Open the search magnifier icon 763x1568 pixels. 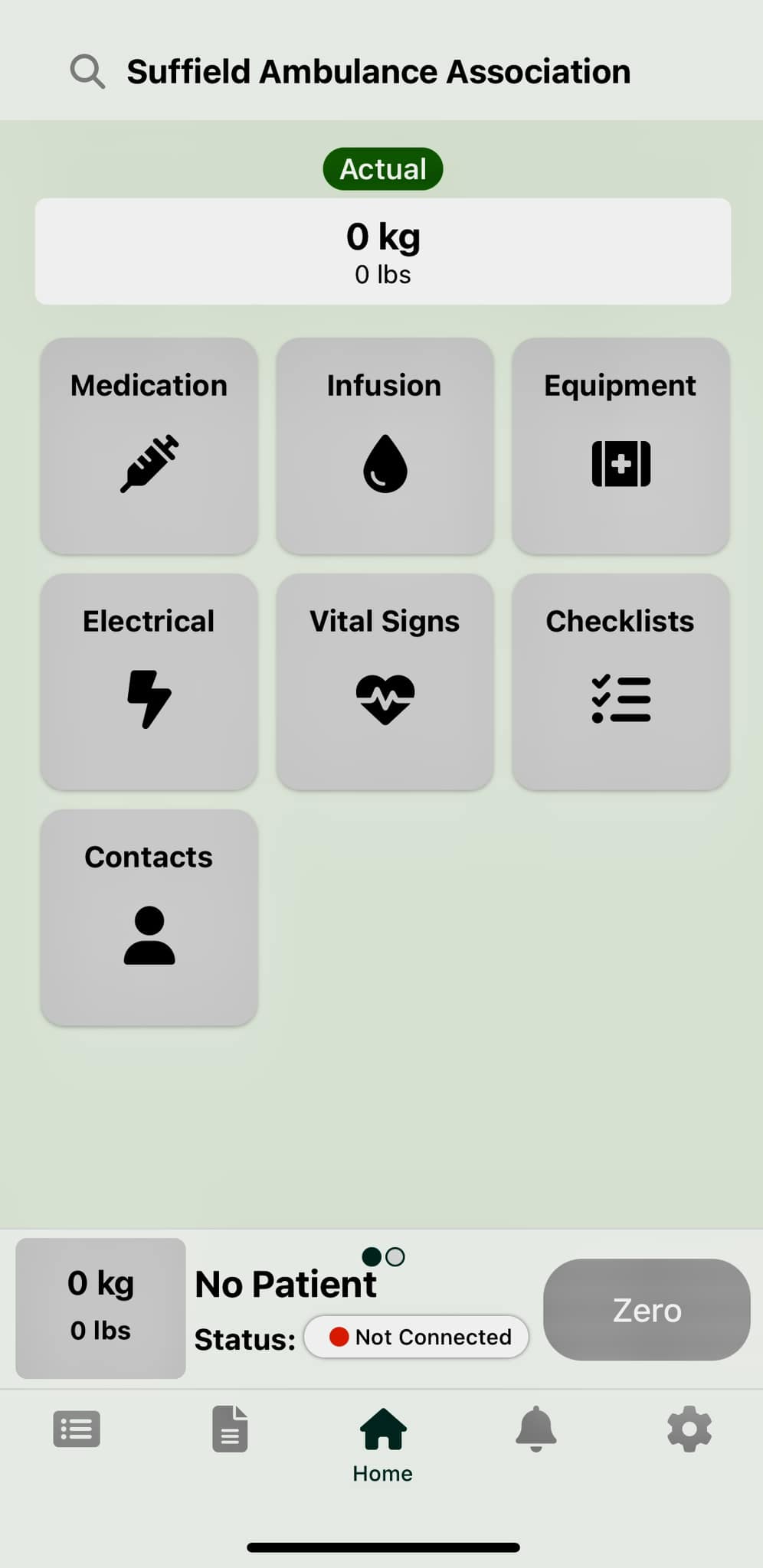[87, 72]
